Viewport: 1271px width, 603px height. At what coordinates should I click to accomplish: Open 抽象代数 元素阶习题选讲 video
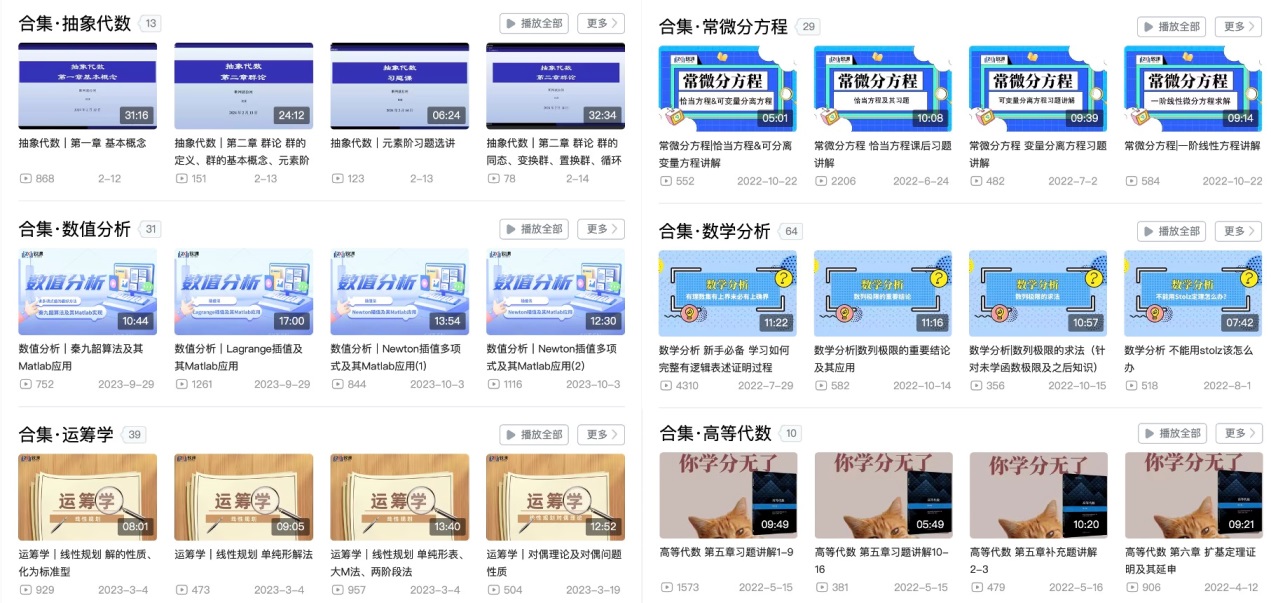pyautogui.click(x=399, y=86)
